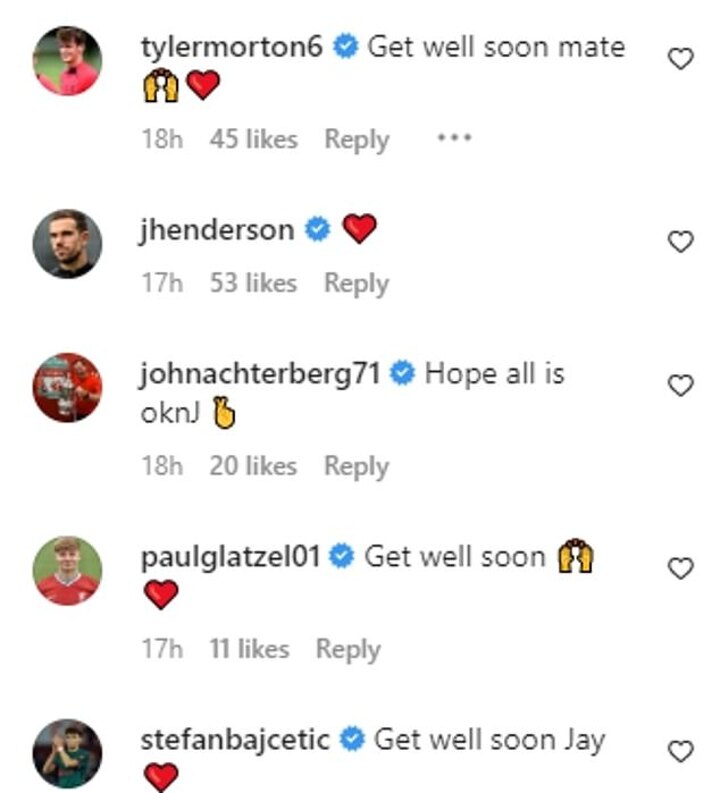This screenshot has width=720, height=793.
Task: Like johnachterberg71's comment
Action: pos(680,386)
